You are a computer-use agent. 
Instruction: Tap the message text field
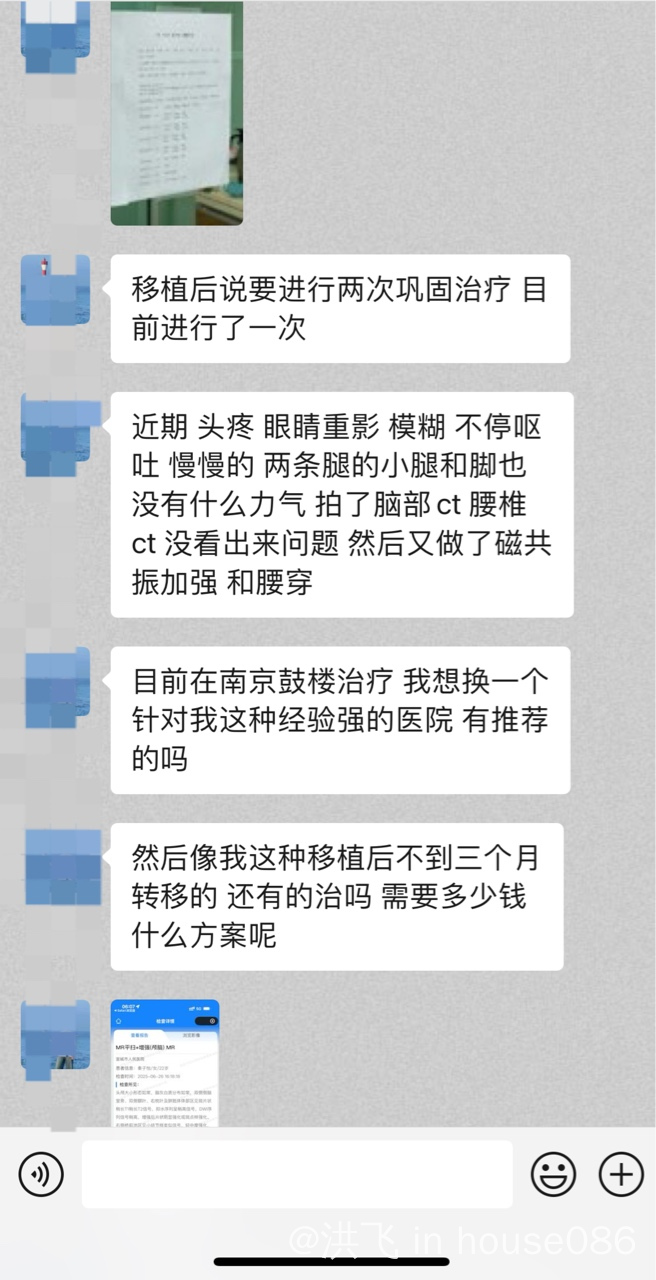pyautogui.click(x=297, y=1174)
